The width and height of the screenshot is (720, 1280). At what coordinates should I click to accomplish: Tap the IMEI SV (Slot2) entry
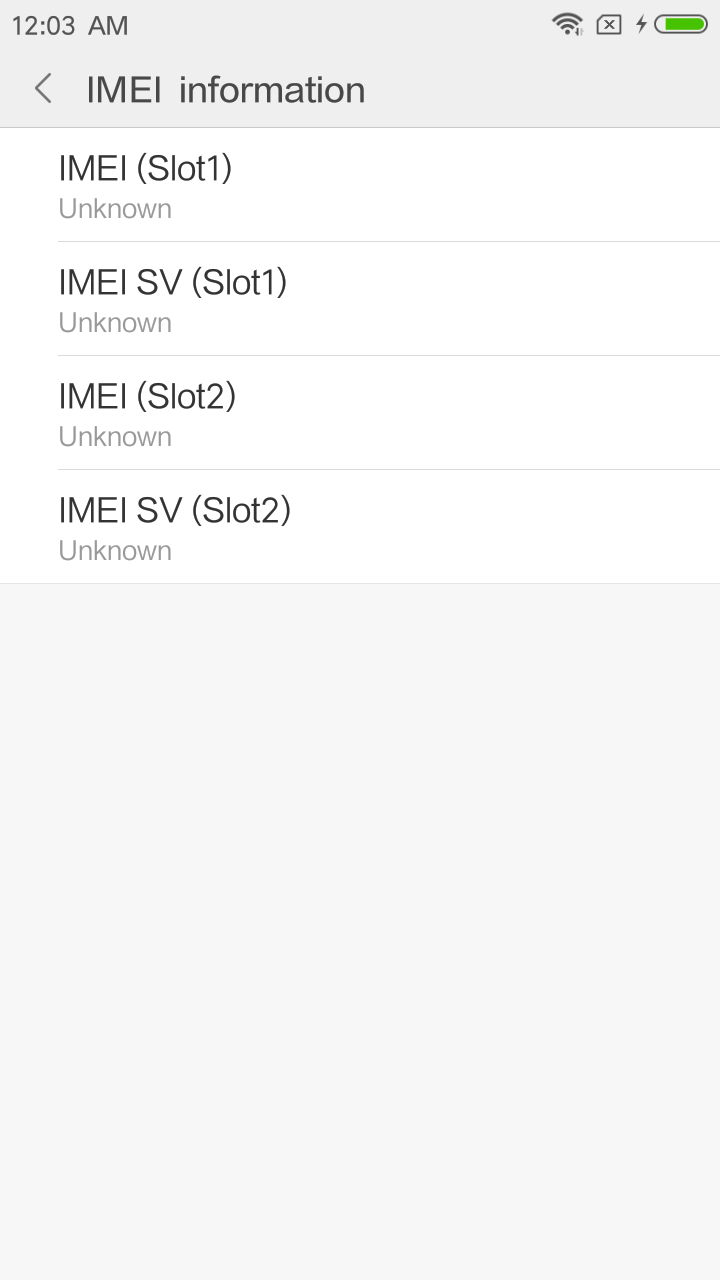click(x=360, y=527)
